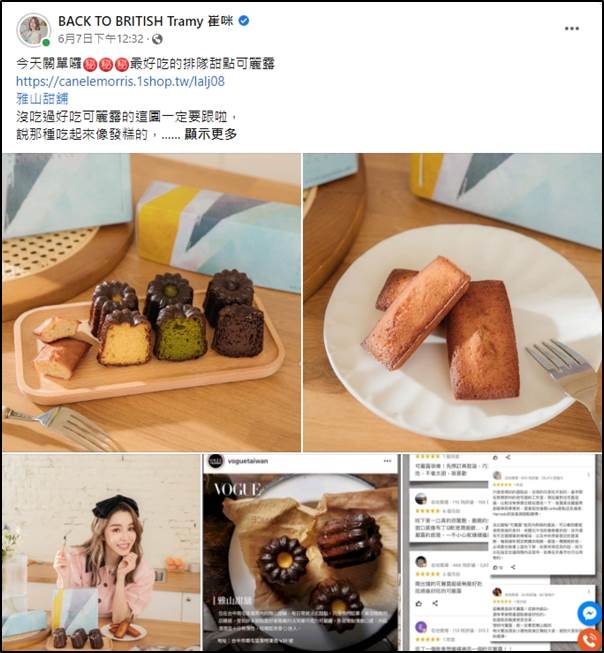Open the canelé assortment photo

tap(150, 302)
